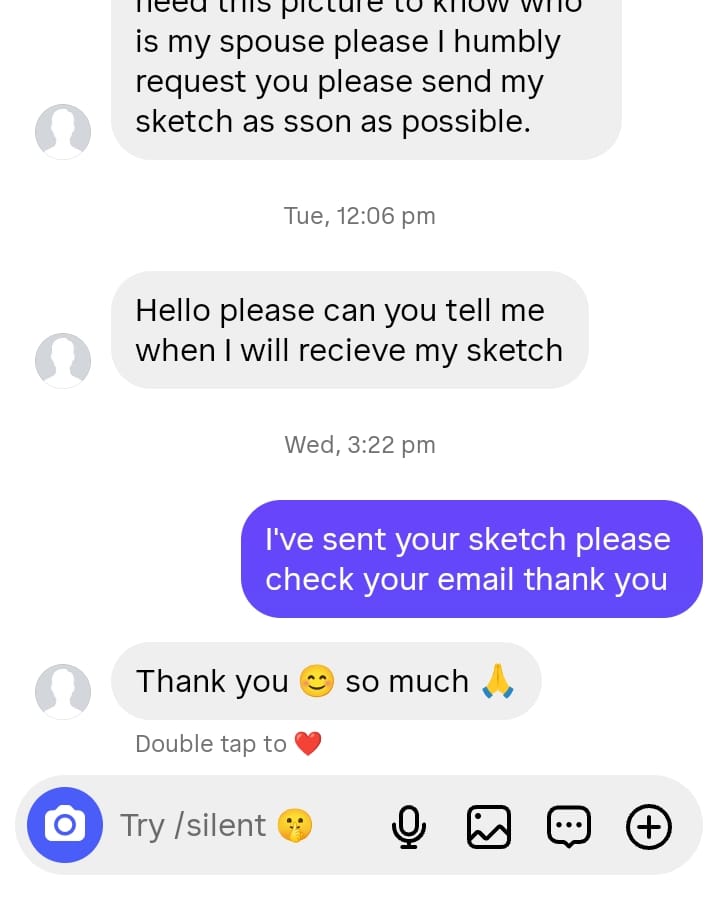Screen dimensions: 719x922
Task: Open the sender's profile picture beside "Thank you so much"
Action: click(63, 691)
